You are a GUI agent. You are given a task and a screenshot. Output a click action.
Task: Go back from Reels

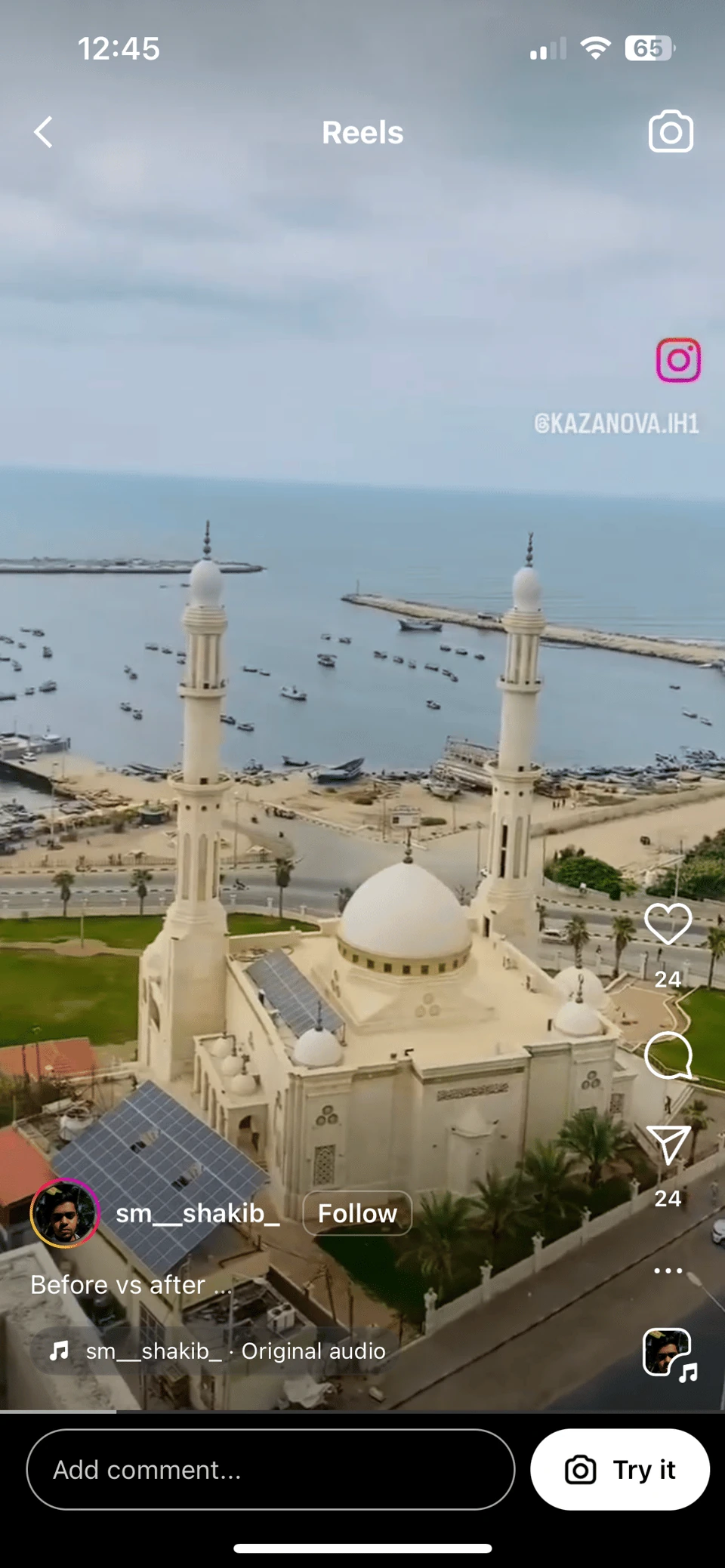click(44, 132)
